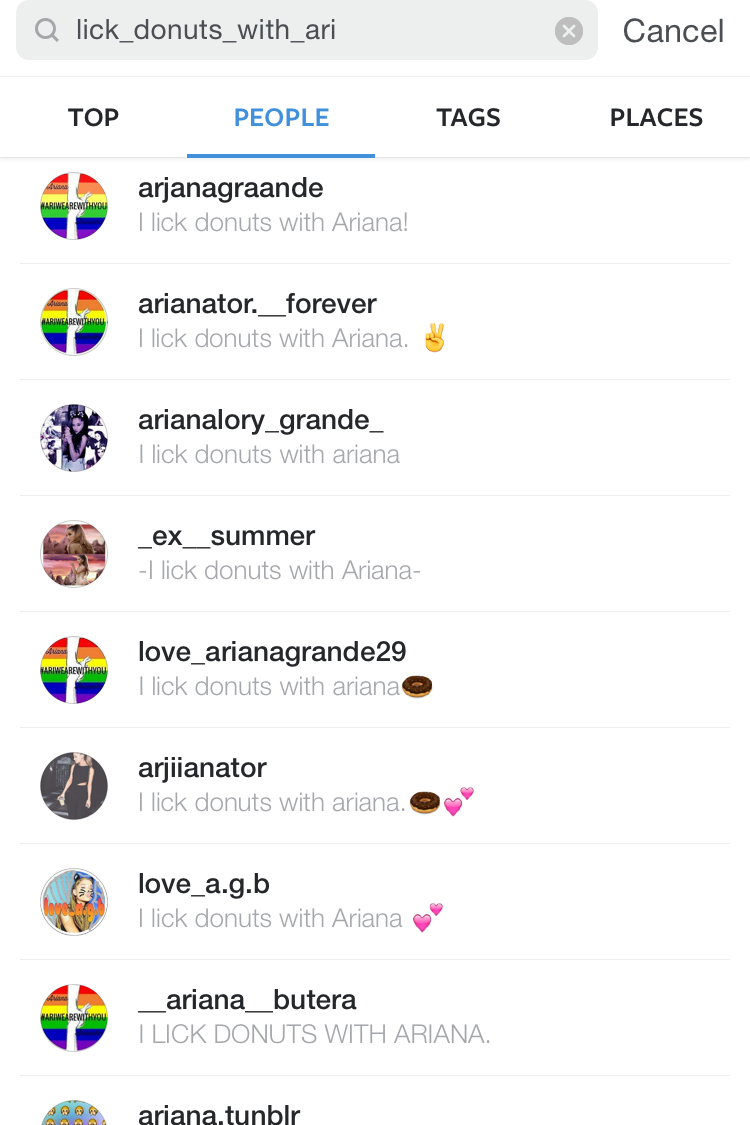Tap the search field with lick_donuts_with_ari

300,31
